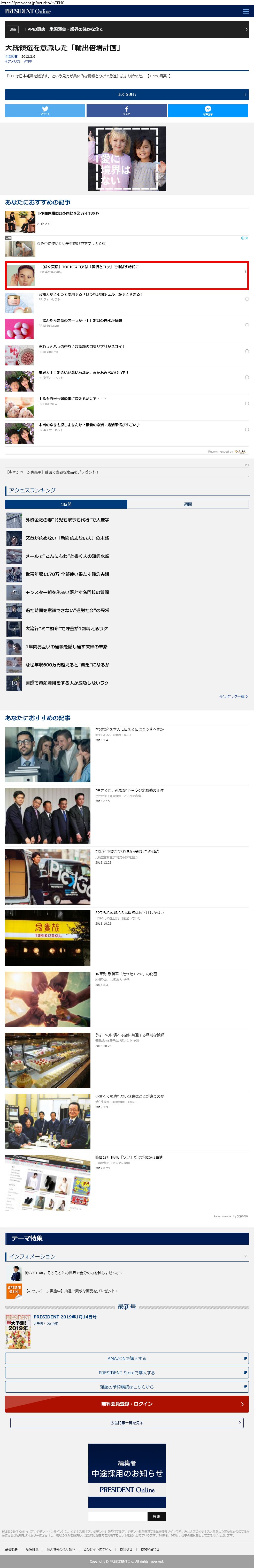This screenshot has width=254, height=1568.
Task: View the full ランキング一覧 list
Action: coord(233,696)
